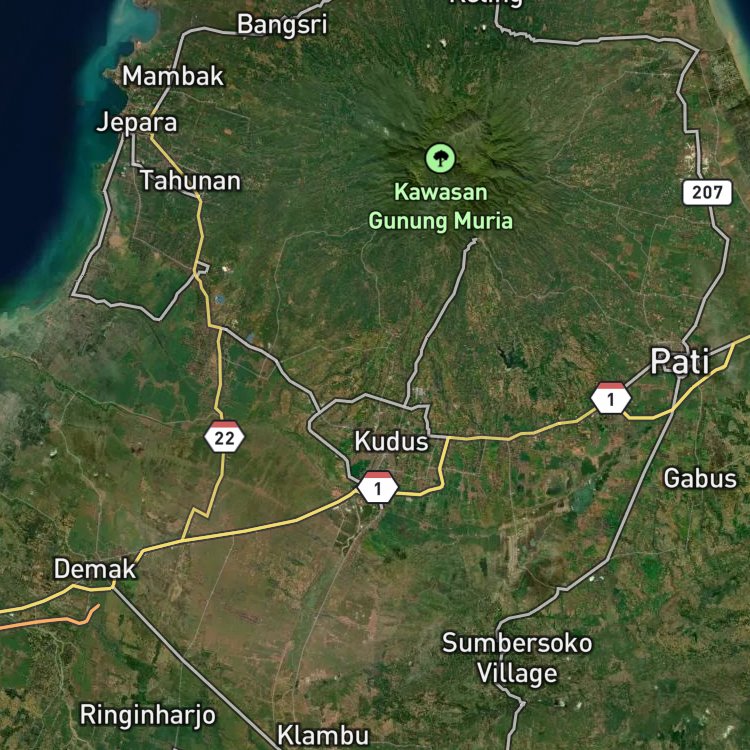Select the Jepara city label
Screen dimensions: 750x750
pyautogui.click(x=137, y=123)
